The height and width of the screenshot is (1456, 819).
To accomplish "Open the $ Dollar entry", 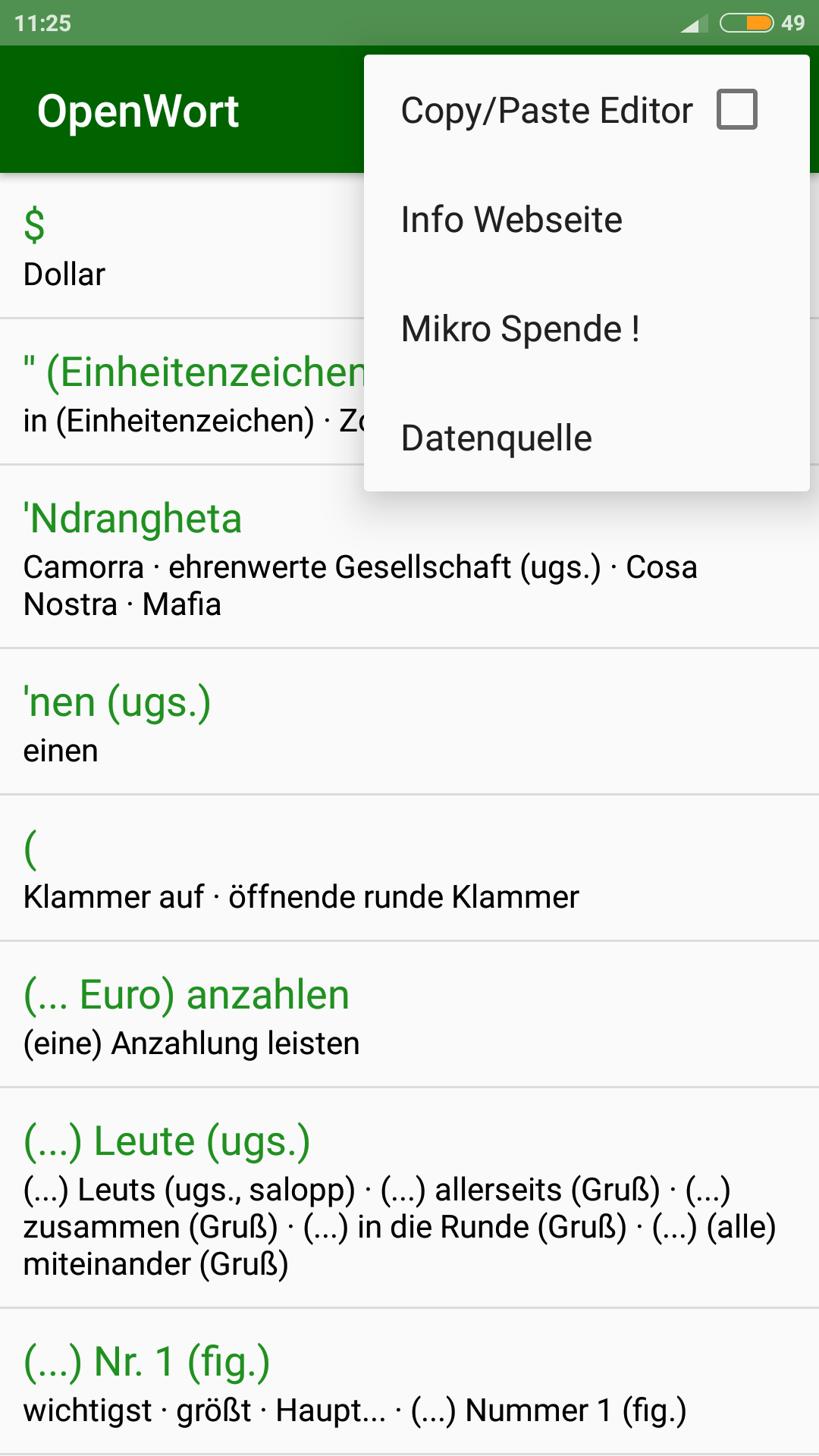I will coord(182,246).
